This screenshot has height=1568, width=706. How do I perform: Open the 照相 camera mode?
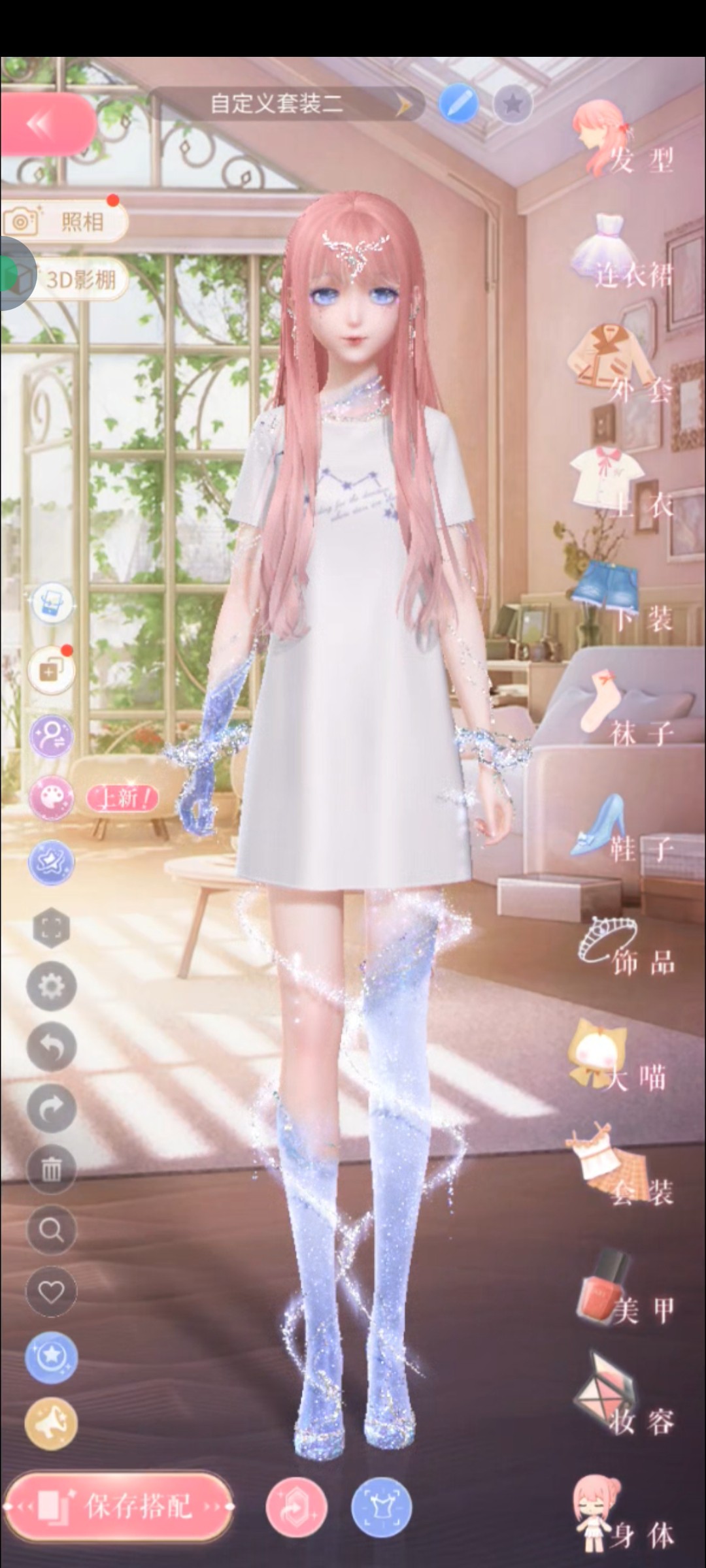pos(65,222)
